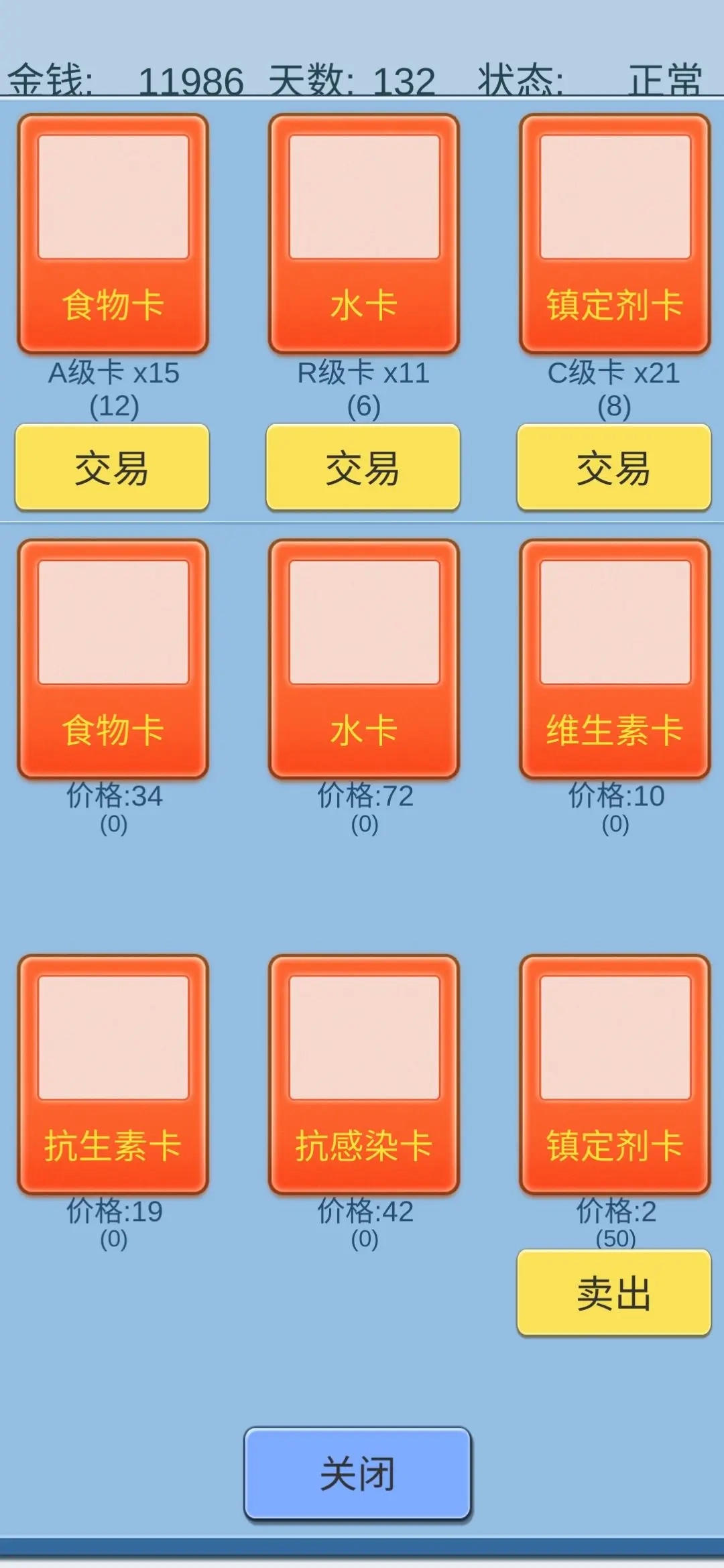
Task: Close the trade screen with 关闭
Action: (357, 1474)
